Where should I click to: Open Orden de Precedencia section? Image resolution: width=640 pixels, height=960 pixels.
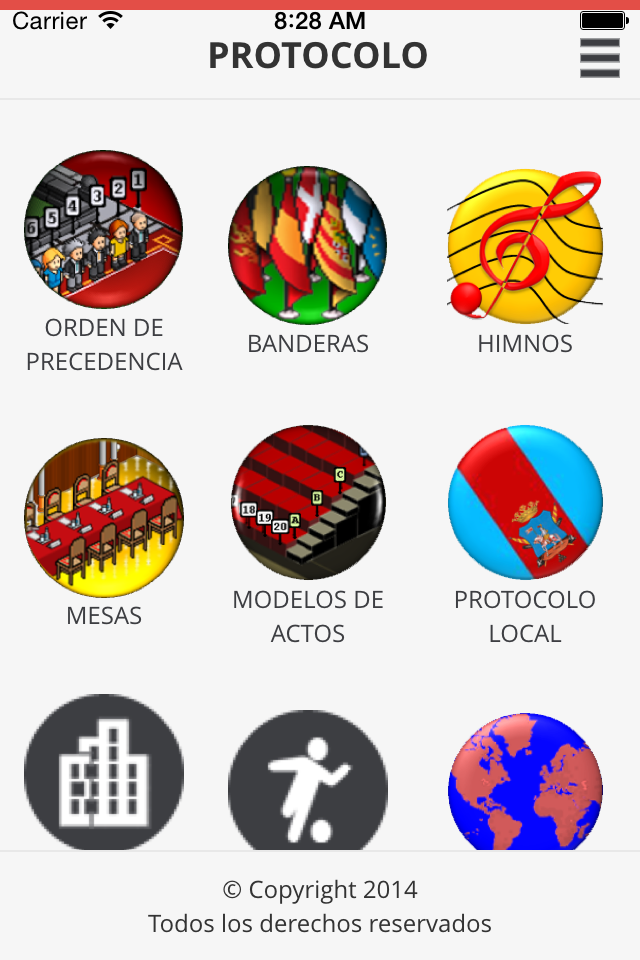pos(104,230)
